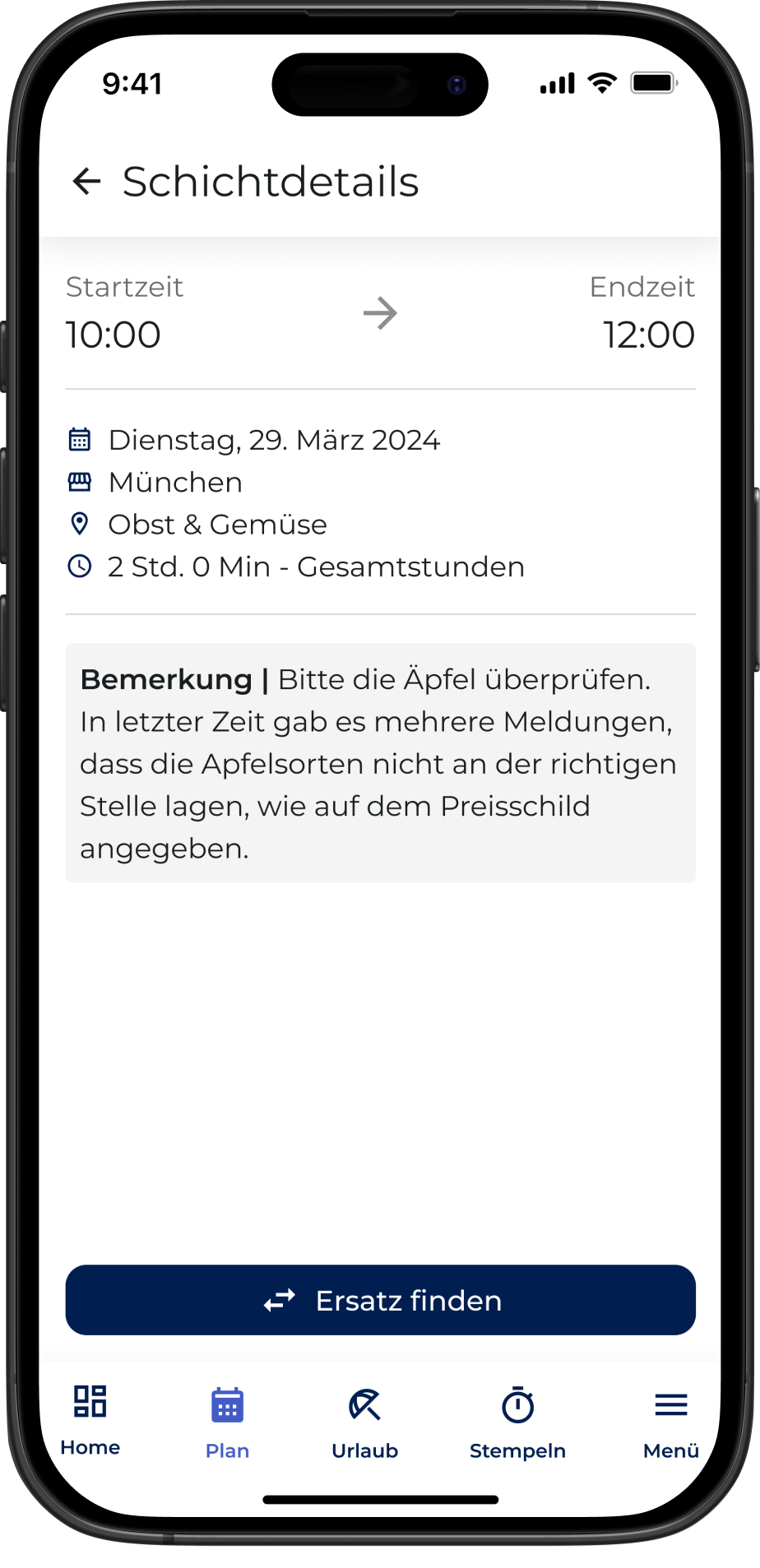
Task: Switch to the Stempeln tab
Action: [517, 1427]
